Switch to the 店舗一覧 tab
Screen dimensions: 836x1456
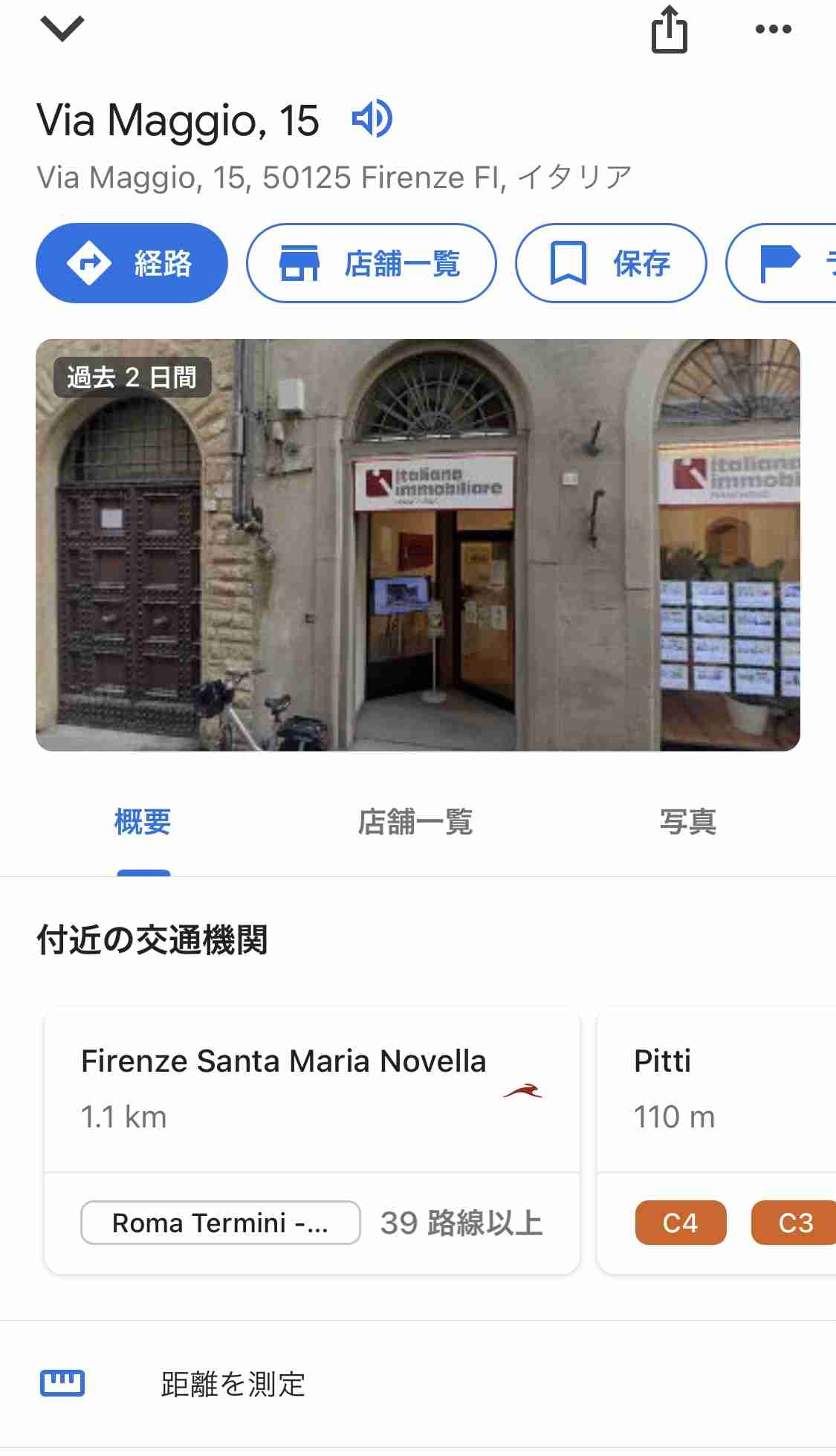click(415, 823)
